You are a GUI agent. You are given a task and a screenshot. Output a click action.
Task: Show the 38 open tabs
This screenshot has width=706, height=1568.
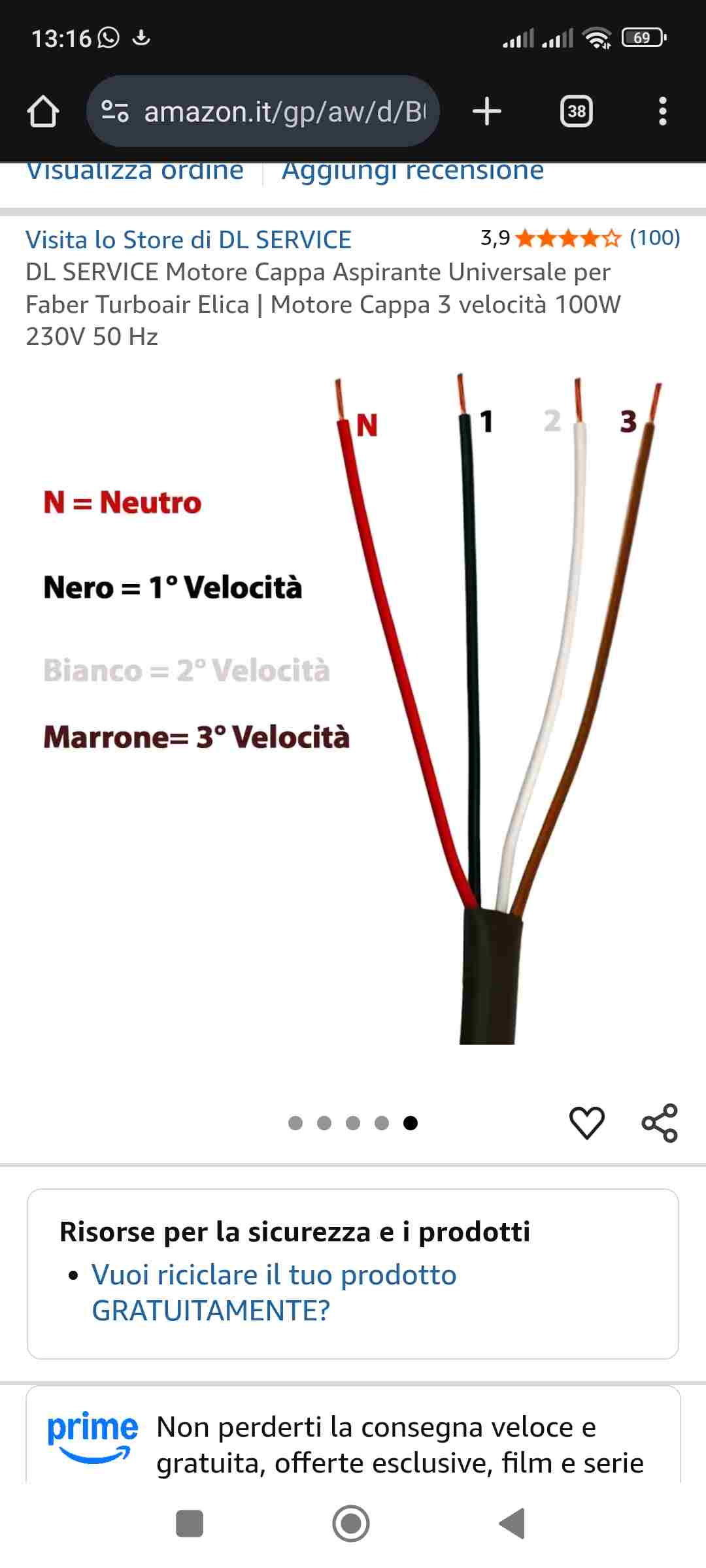pos(576,112)
